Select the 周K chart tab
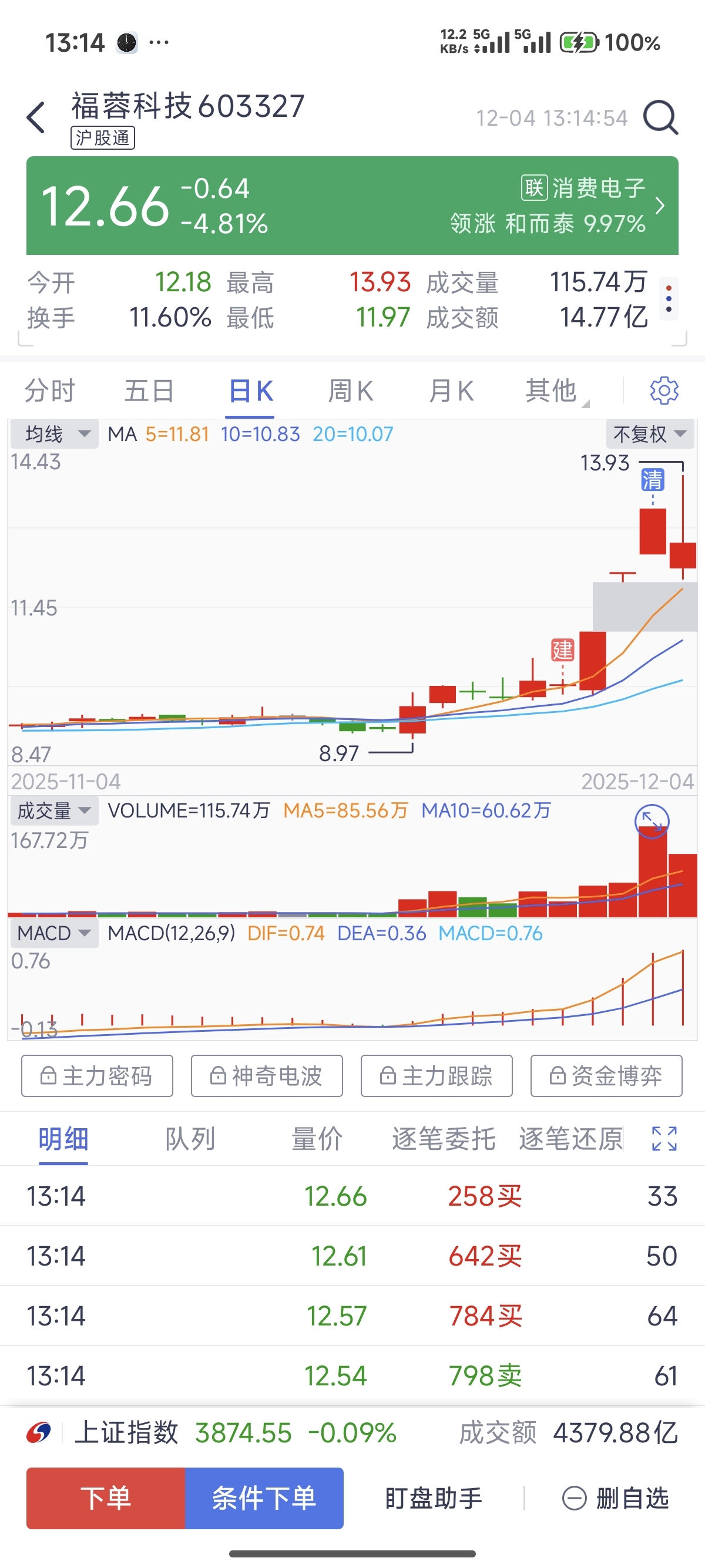 [x=350, y=391]
